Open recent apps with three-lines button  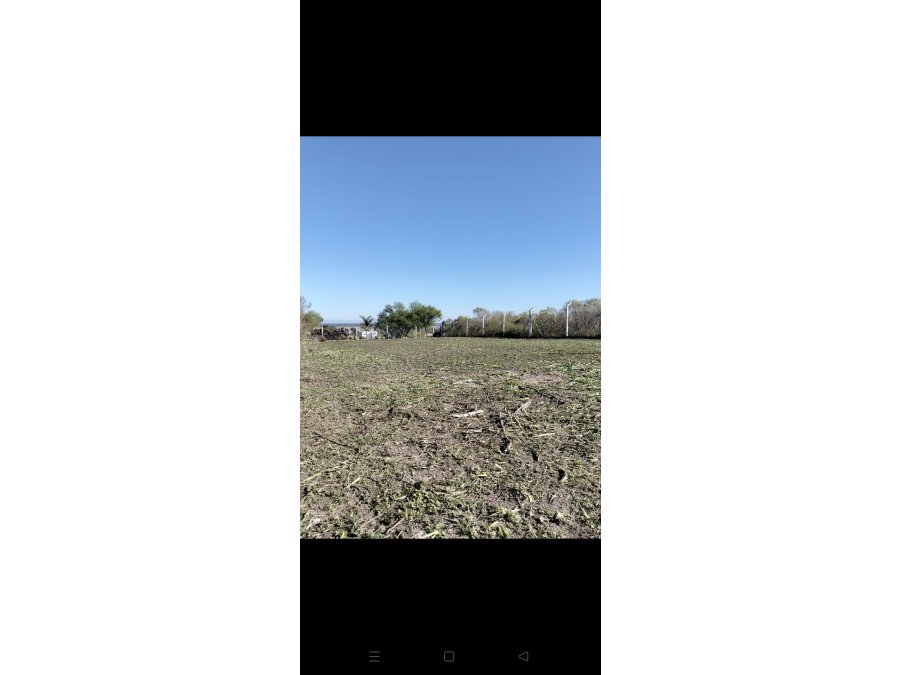point(374,656)
